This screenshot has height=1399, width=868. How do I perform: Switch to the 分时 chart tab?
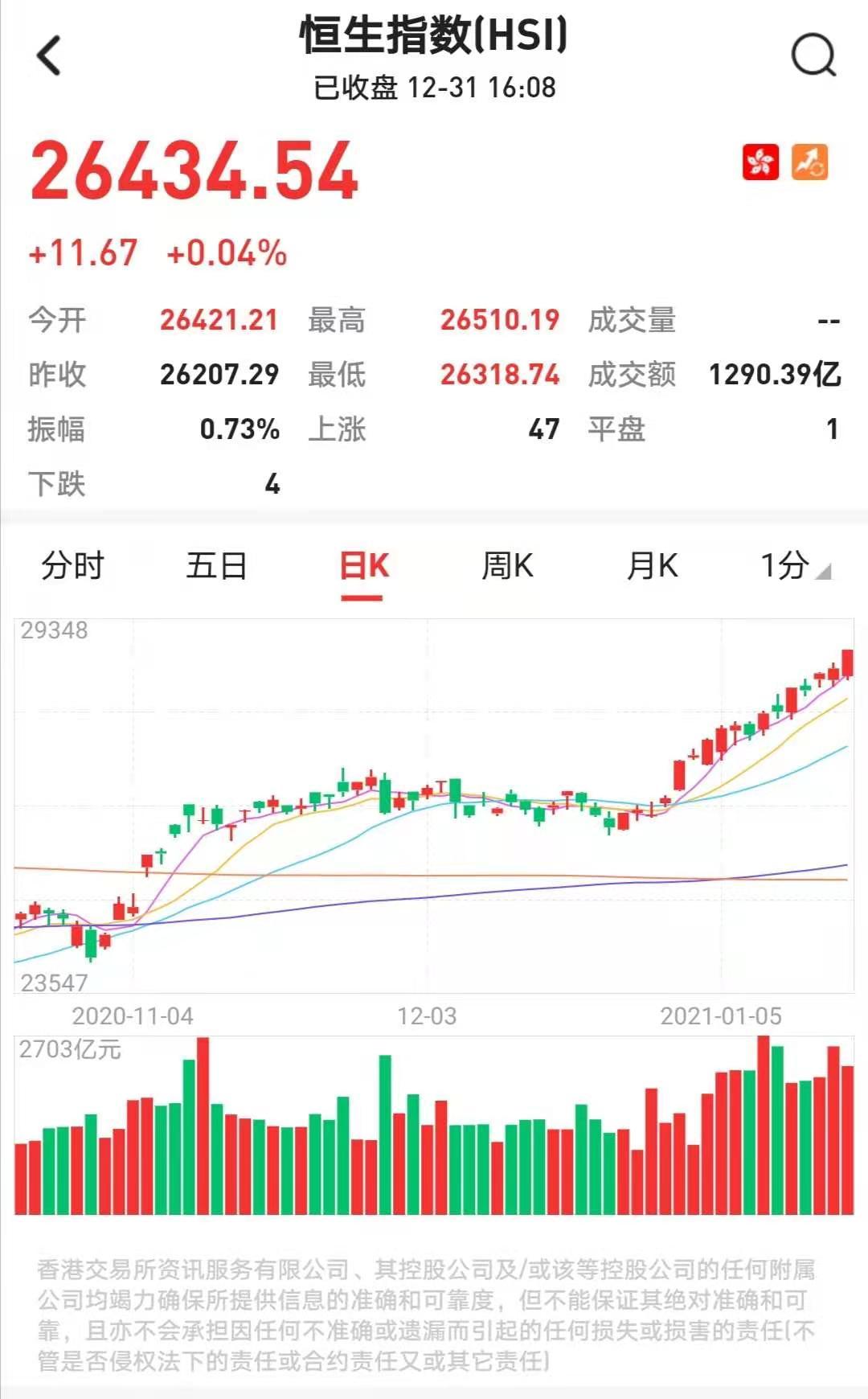coord(72,566)
